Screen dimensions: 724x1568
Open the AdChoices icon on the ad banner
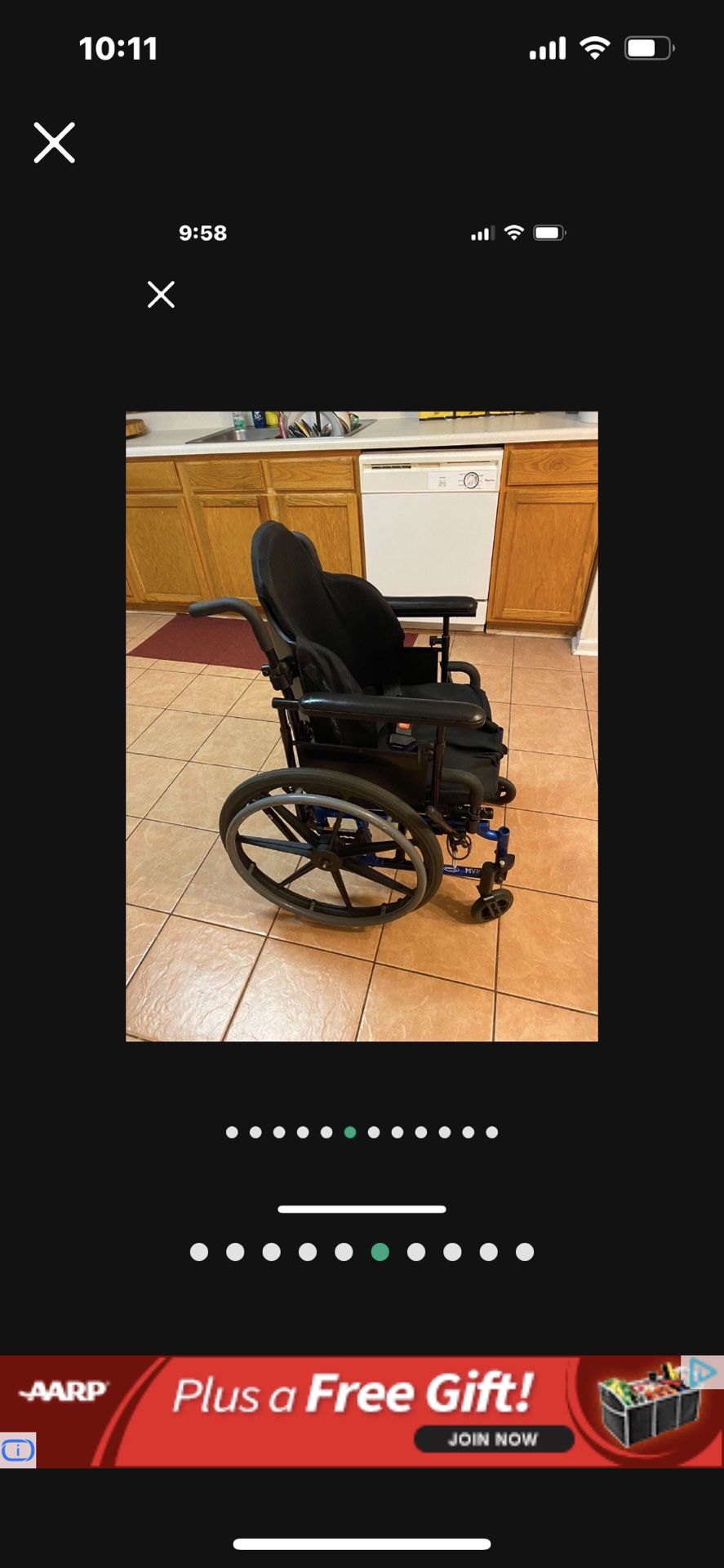pyautogui.click(x=702, y=1372)
